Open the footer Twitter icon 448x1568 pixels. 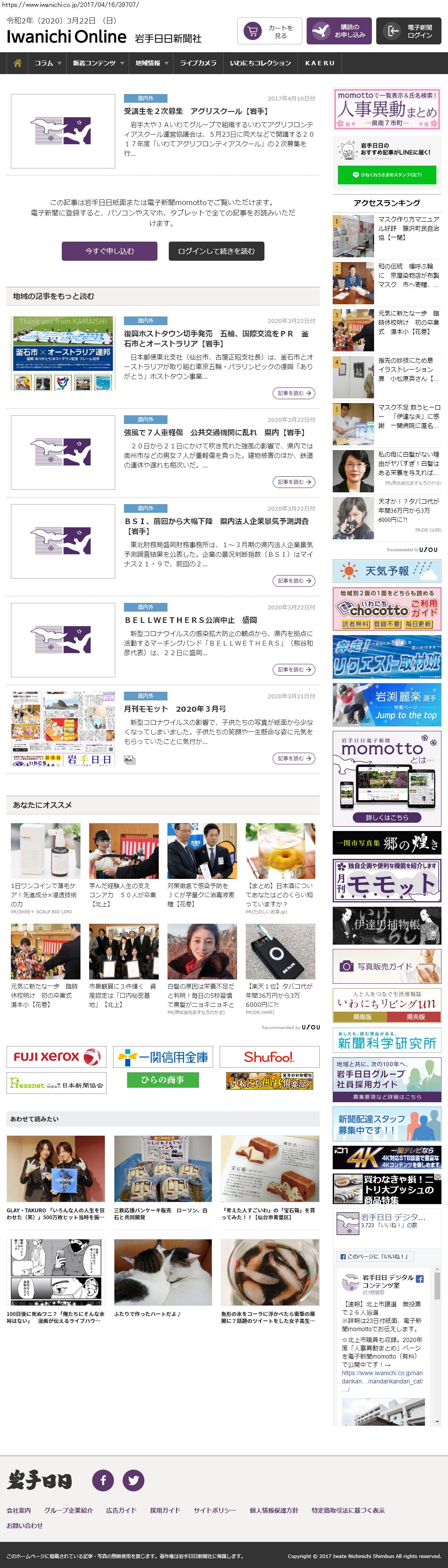tap(133, 1481)
